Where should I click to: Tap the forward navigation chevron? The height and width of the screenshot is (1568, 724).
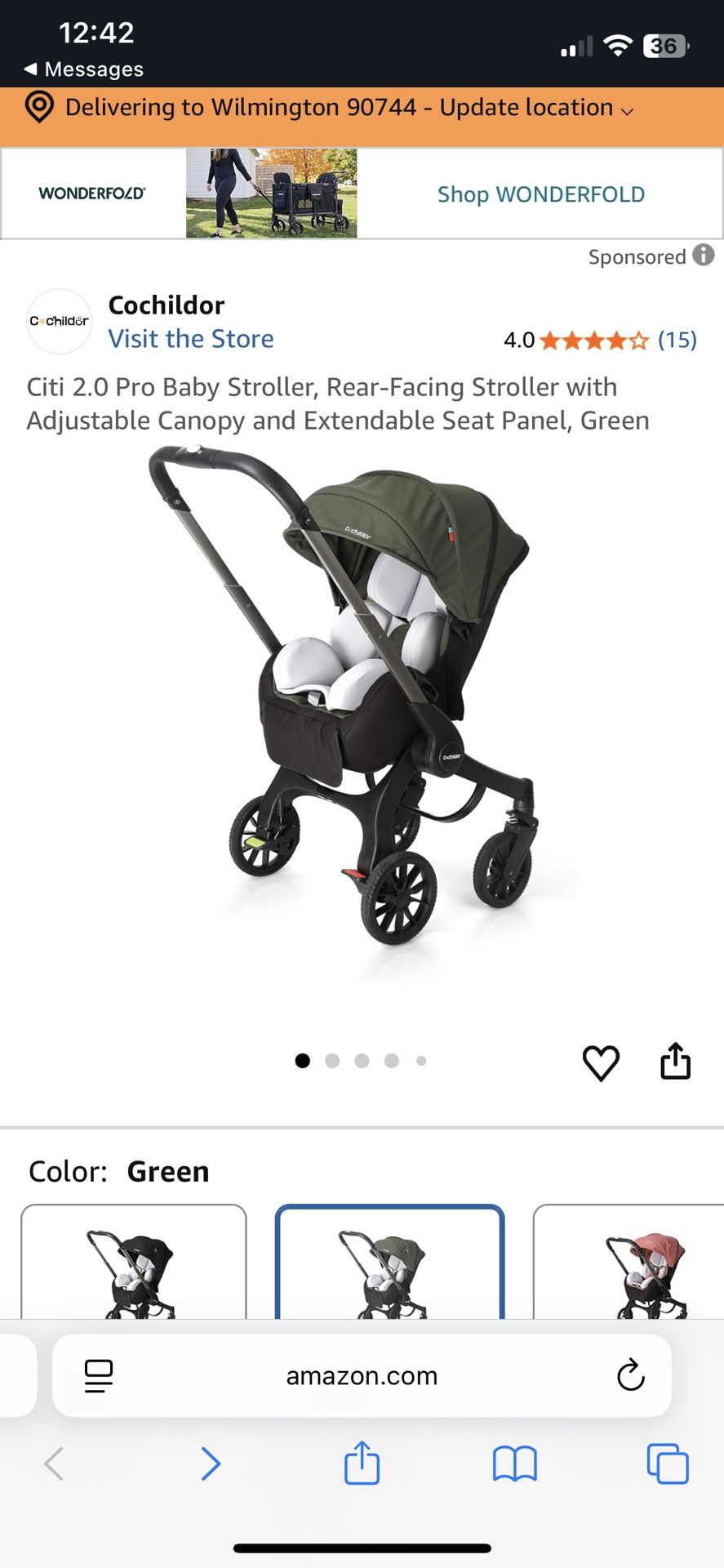[x=211, y=1463]
